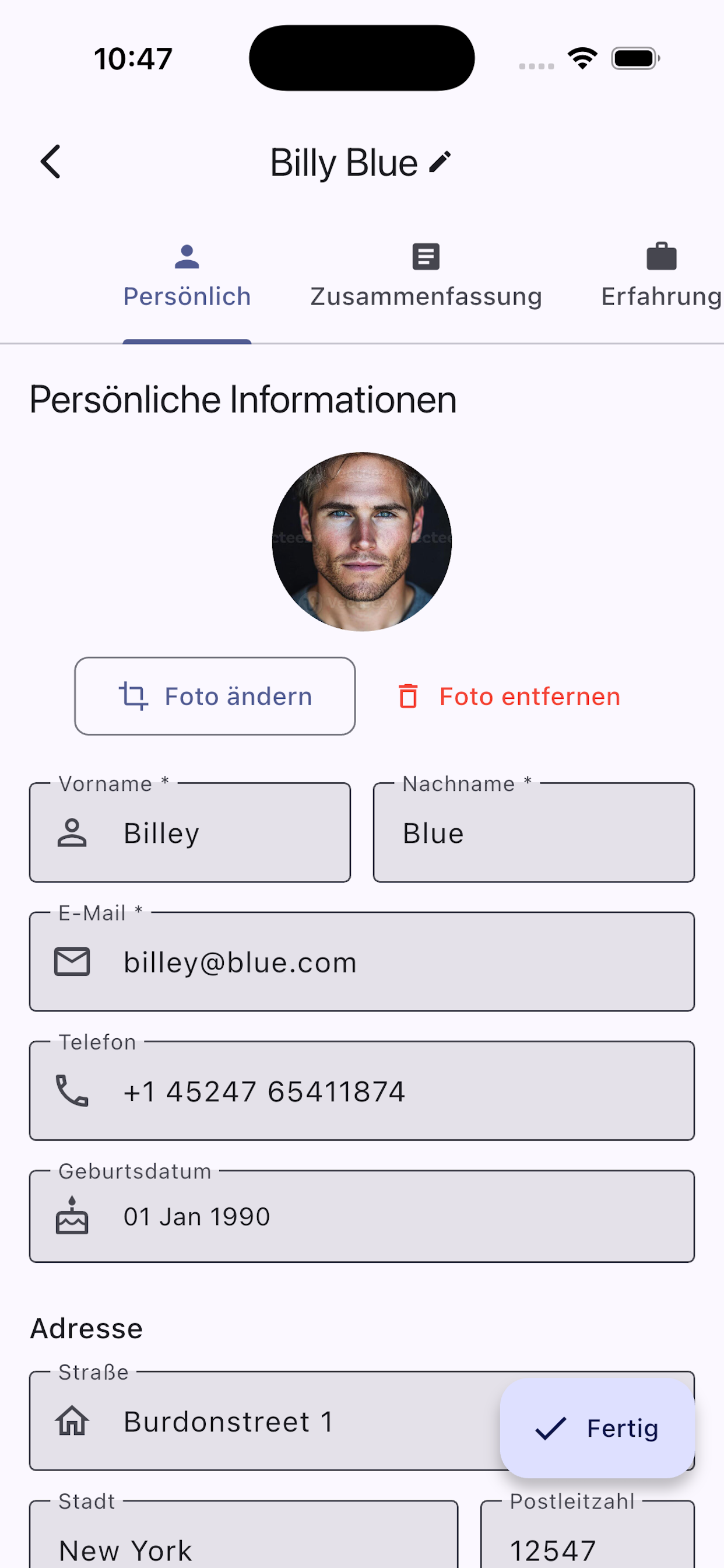
Task: Click the house icon in the Straße field
Action: click(72, 1423)
